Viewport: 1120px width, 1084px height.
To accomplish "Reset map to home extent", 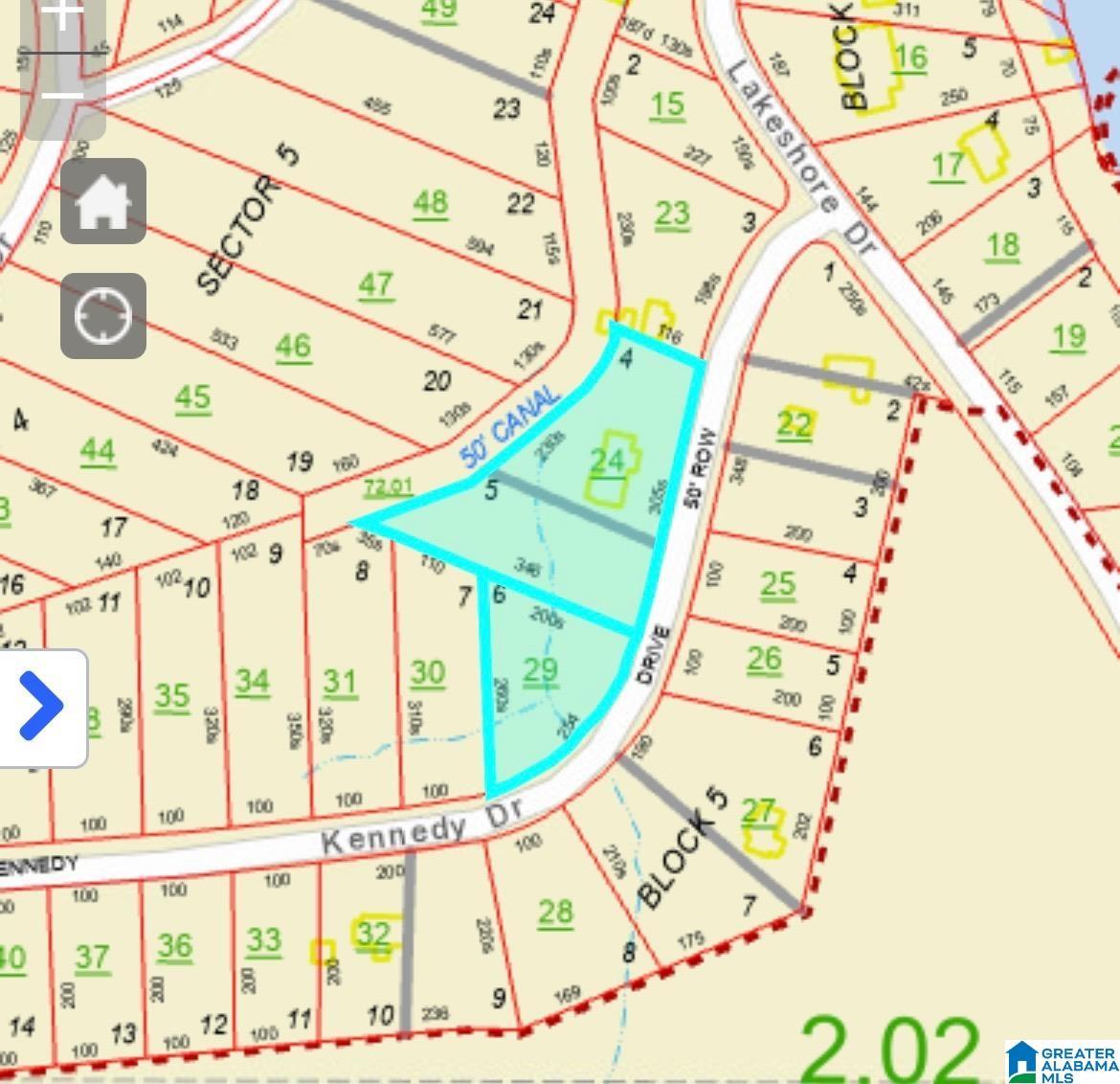I will [103, 202].
